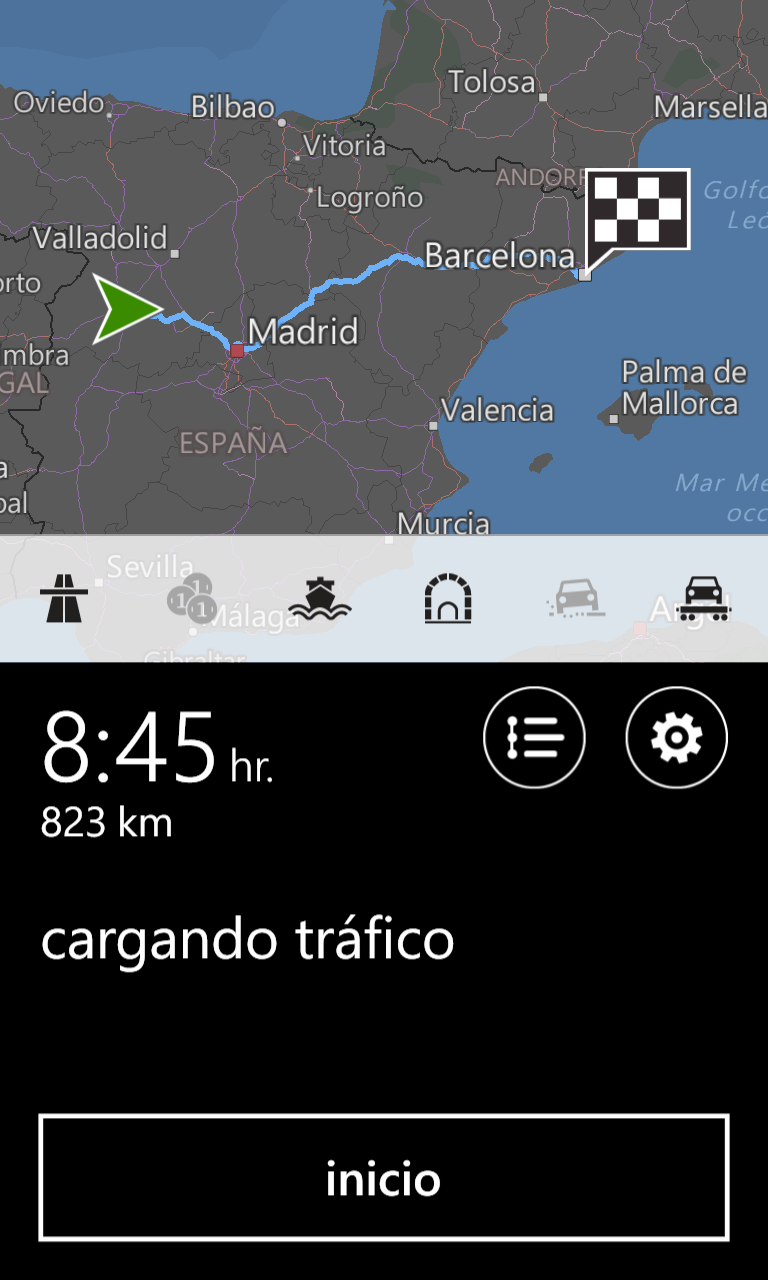
Task: Open the route directions list
Action: (x=534, y=738)
